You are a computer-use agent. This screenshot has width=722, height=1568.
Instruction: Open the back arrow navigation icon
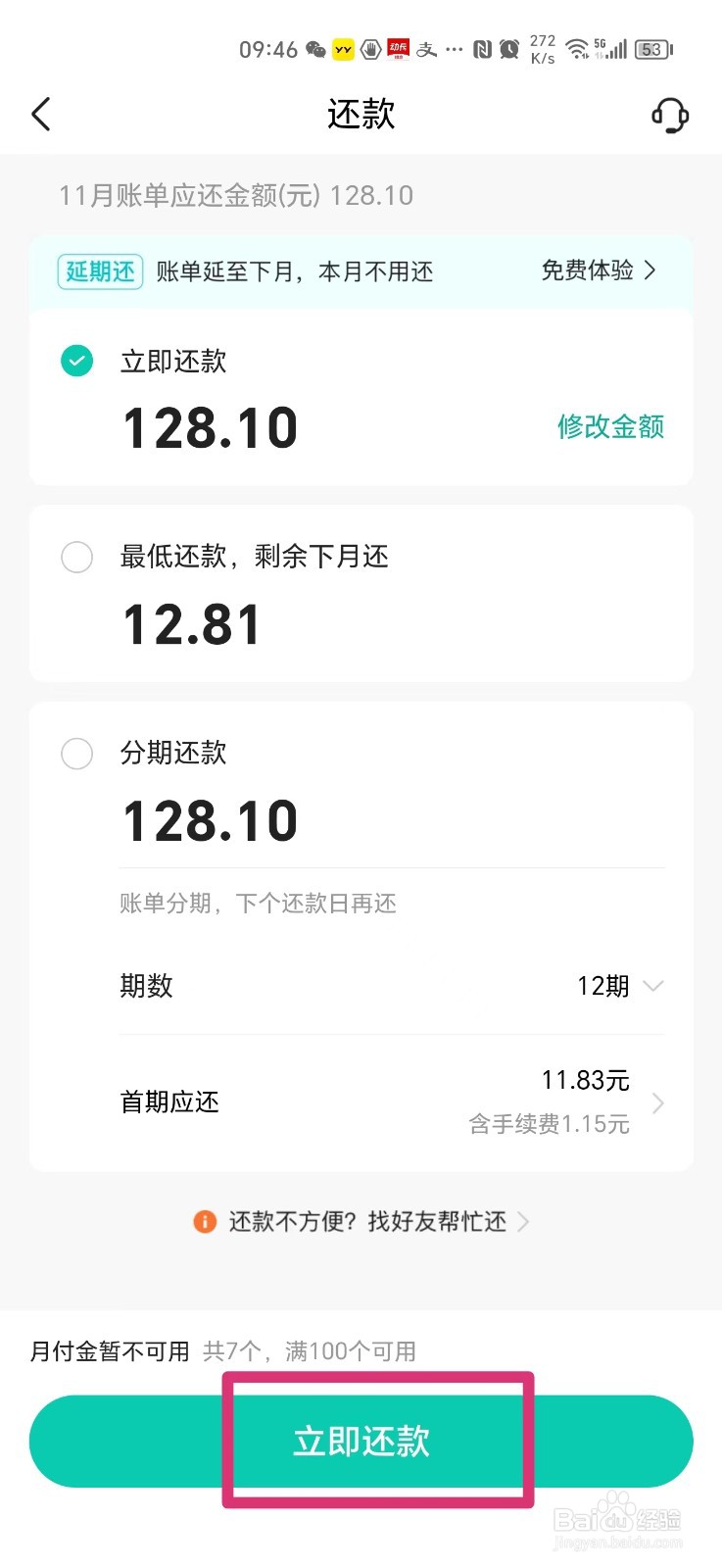point(41,114)
